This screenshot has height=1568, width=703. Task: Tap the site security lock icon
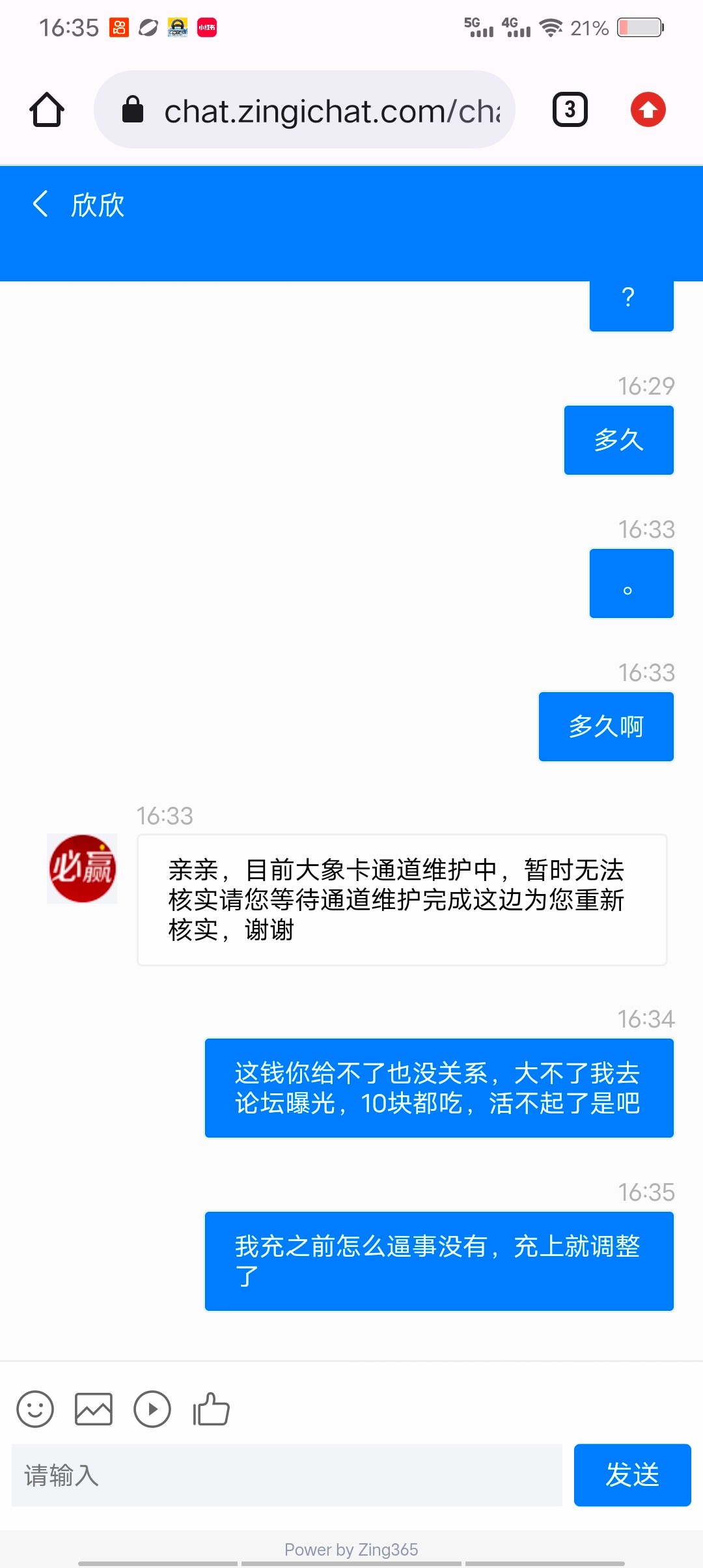click(132, 109)
